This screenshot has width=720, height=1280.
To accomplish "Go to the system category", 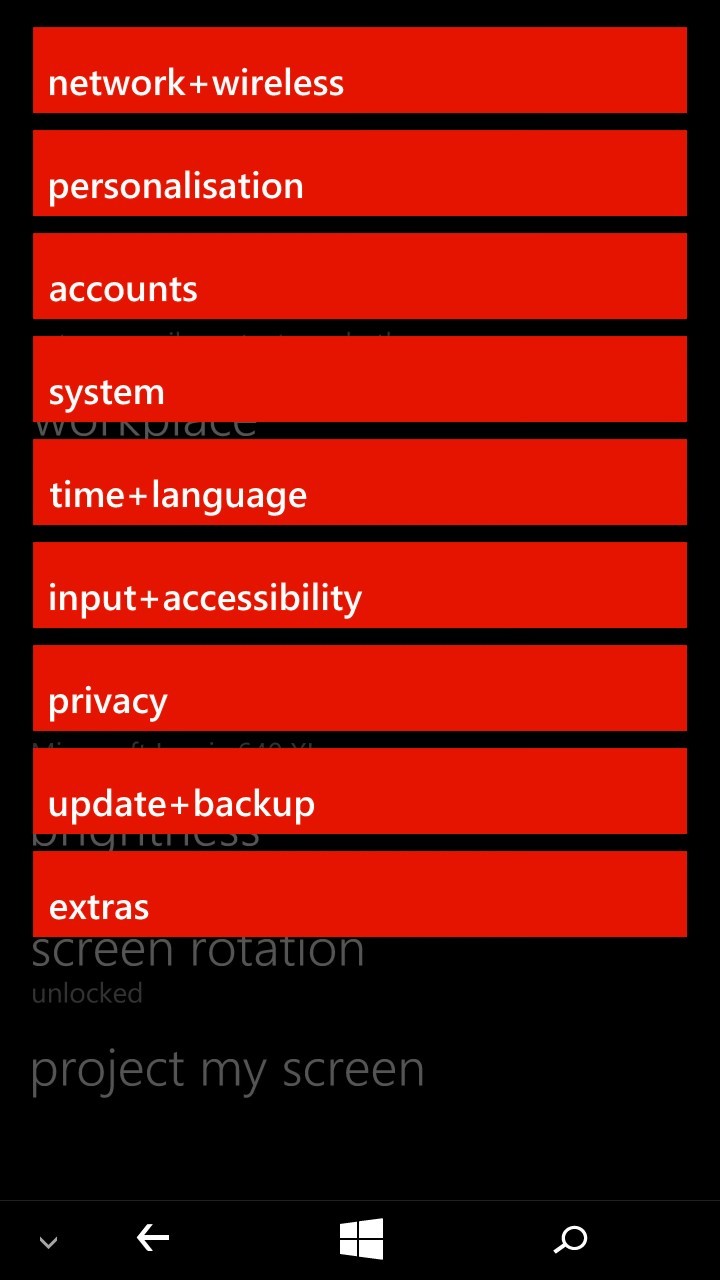I will click(x=360, y=379).
